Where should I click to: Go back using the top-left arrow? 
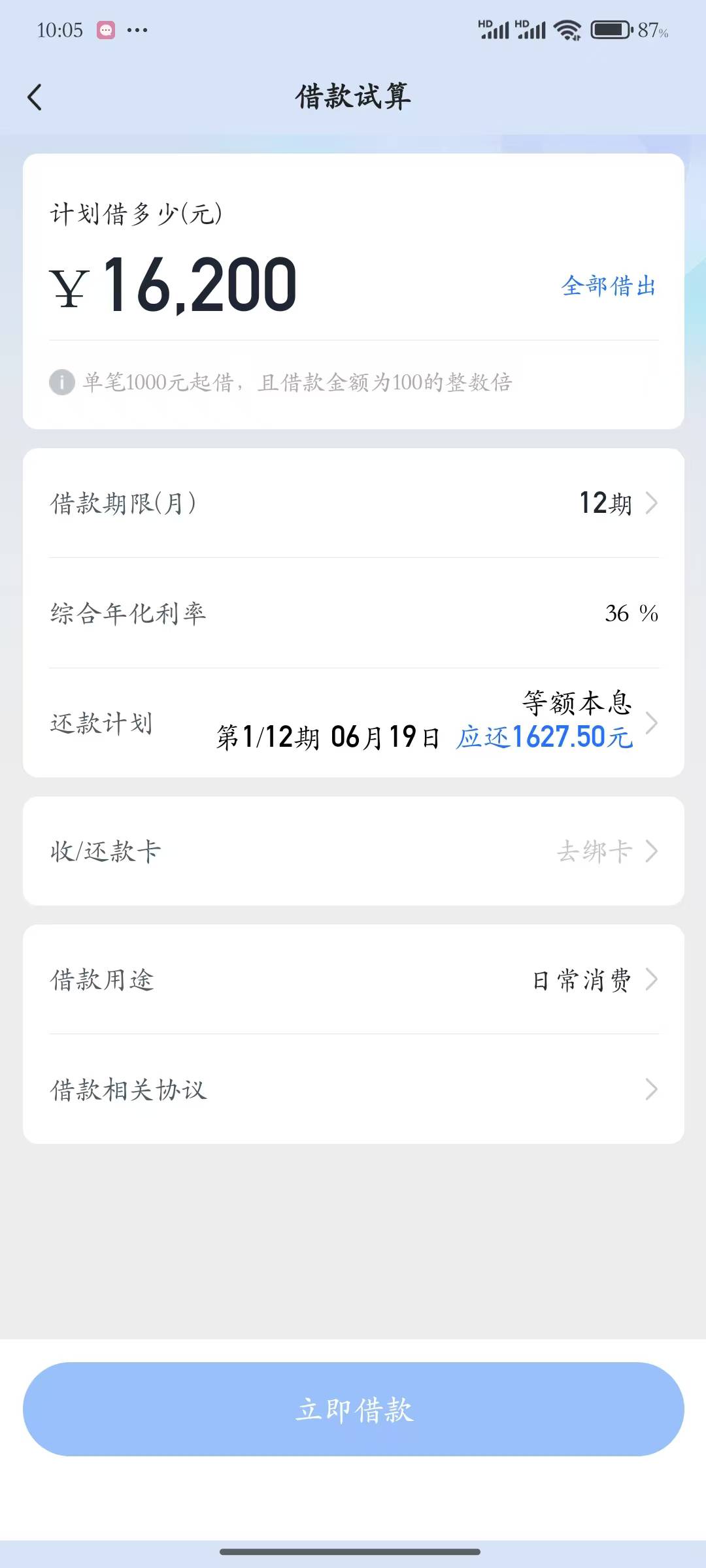(x=35, y=97)
